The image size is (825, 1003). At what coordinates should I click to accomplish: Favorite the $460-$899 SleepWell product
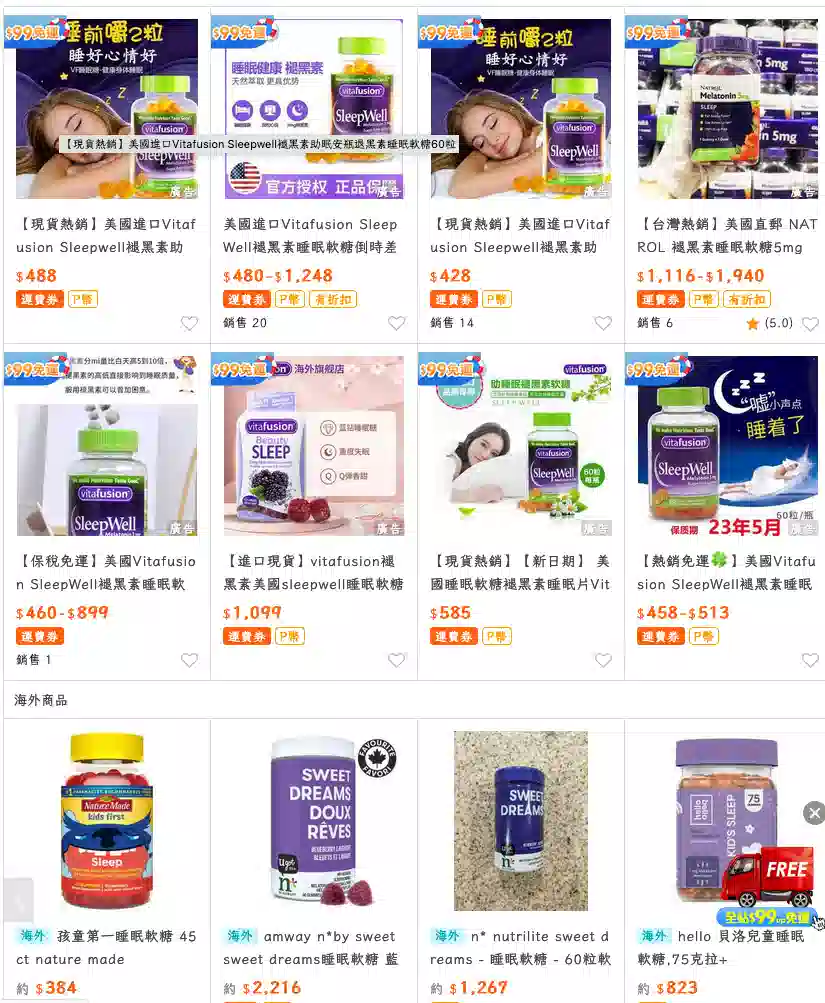point(190,660)
